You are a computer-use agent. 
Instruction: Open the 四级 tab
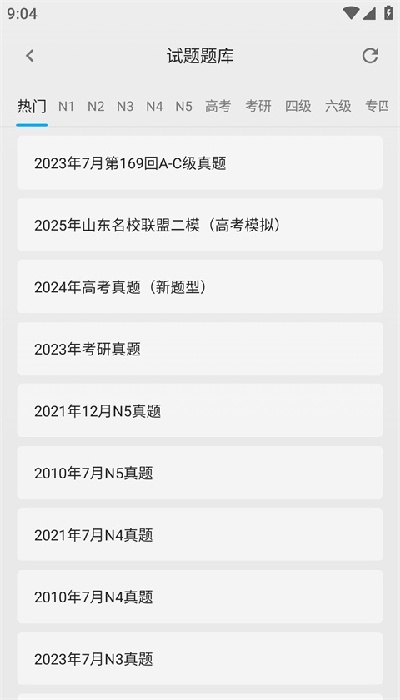pos(298,106)
